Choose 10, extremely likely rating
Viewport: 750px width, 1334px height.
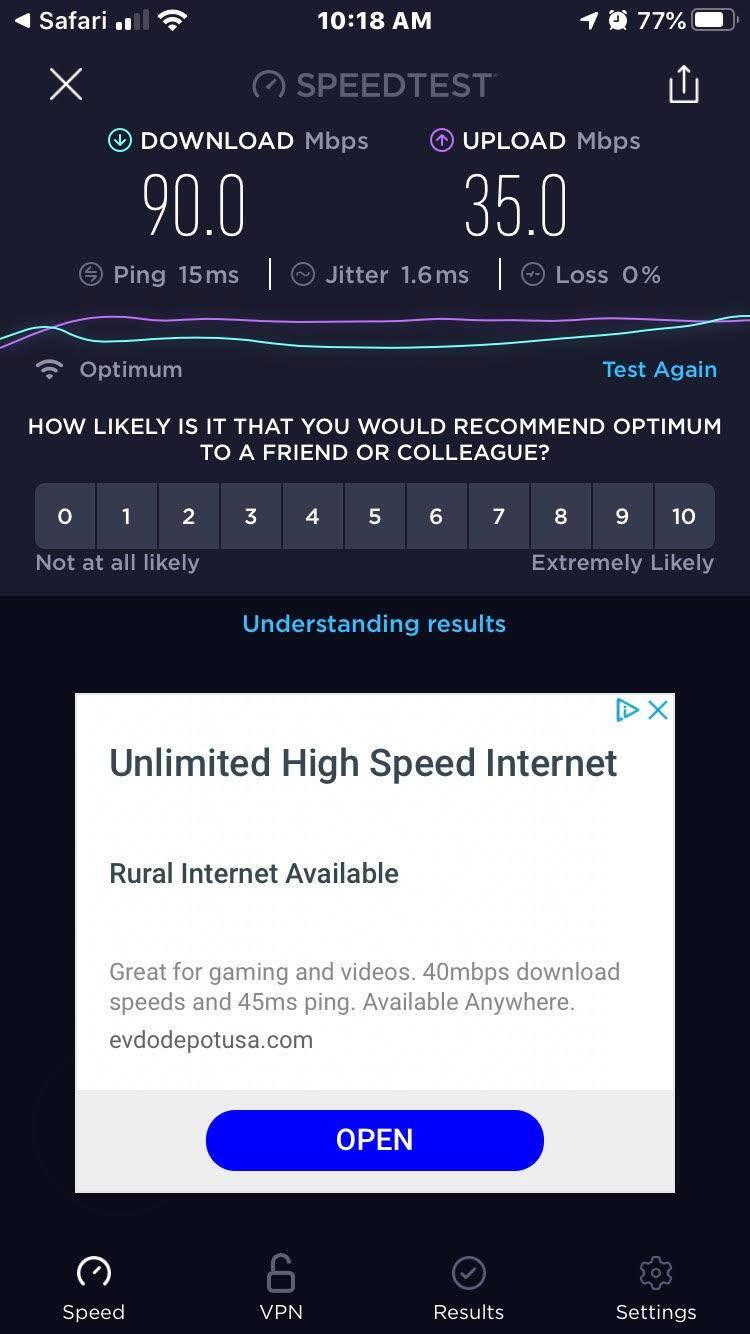[x=684, y=516]
